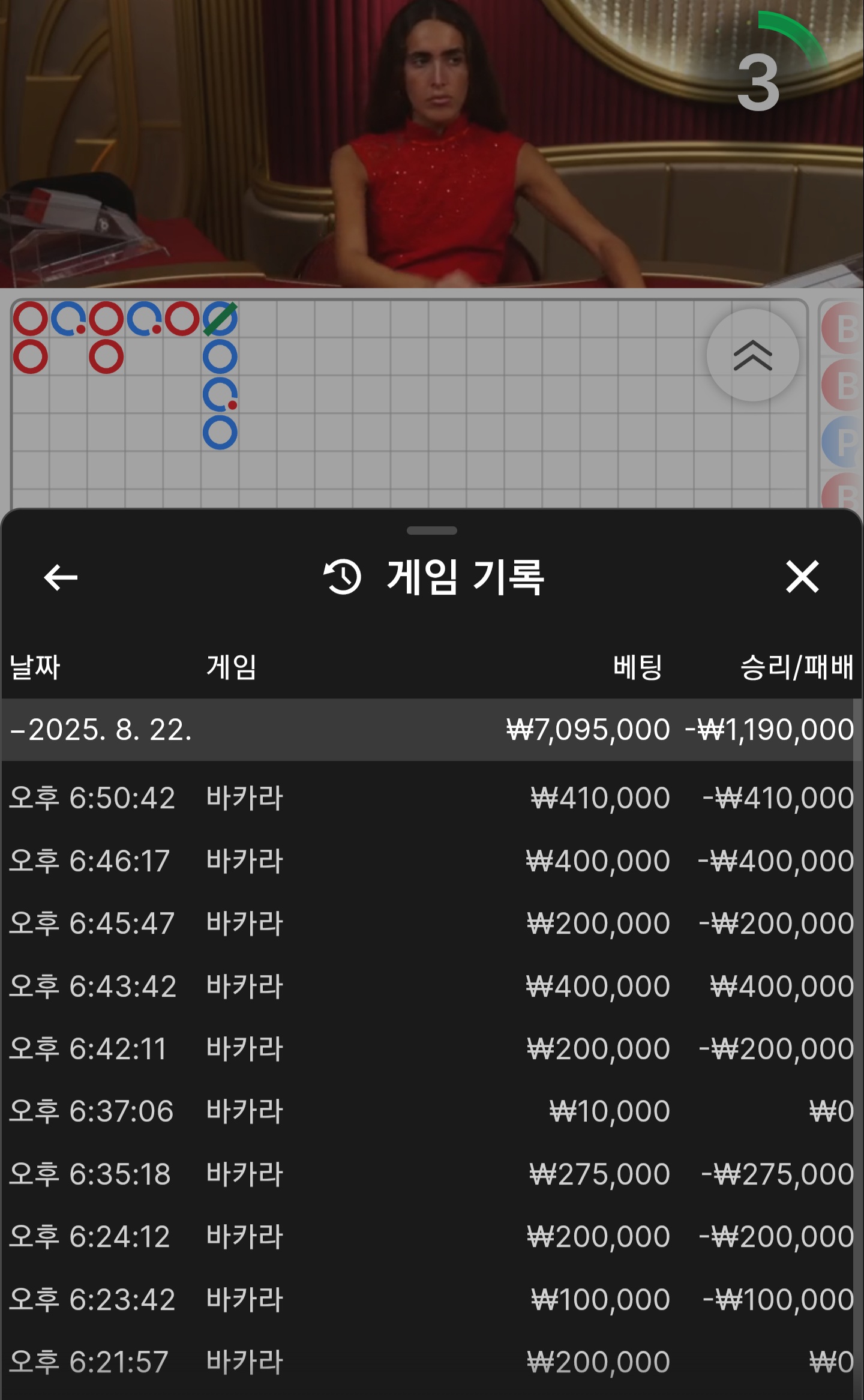Collapse the 2025. 8. 22. date group
Viewport: 864px width, 1400px height.
(101, 730)
